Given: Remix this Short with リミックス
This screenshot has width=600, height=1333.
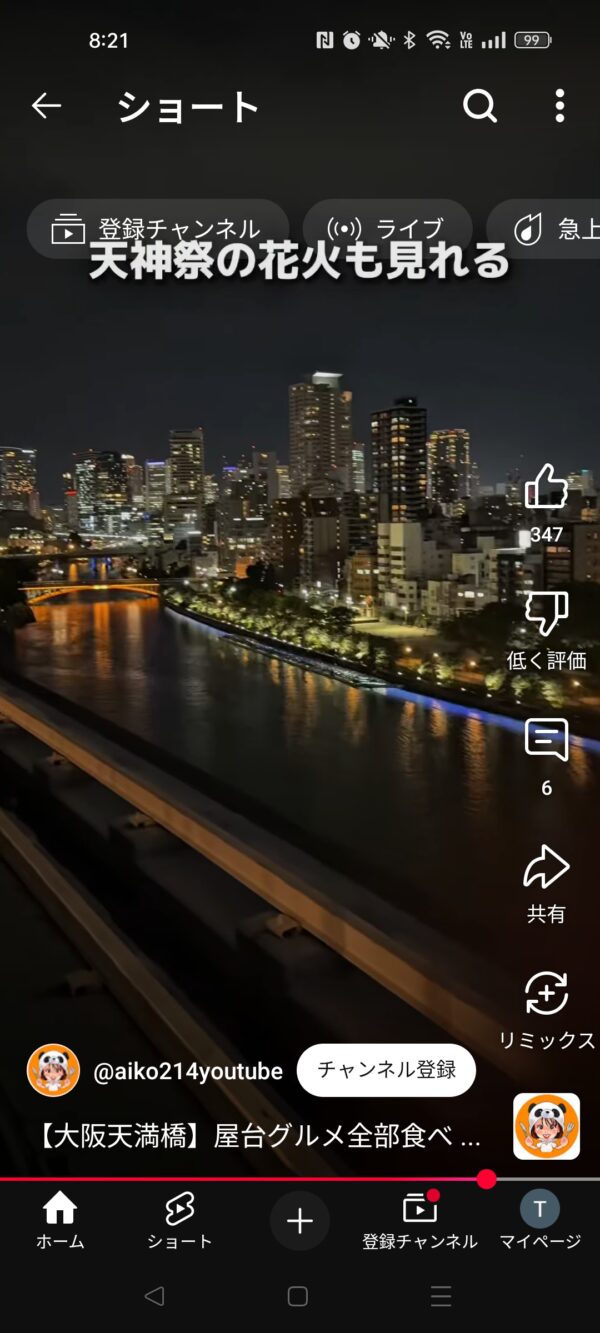Looking at the screenshot, I should pyautogui.click(x=546, y=995).
